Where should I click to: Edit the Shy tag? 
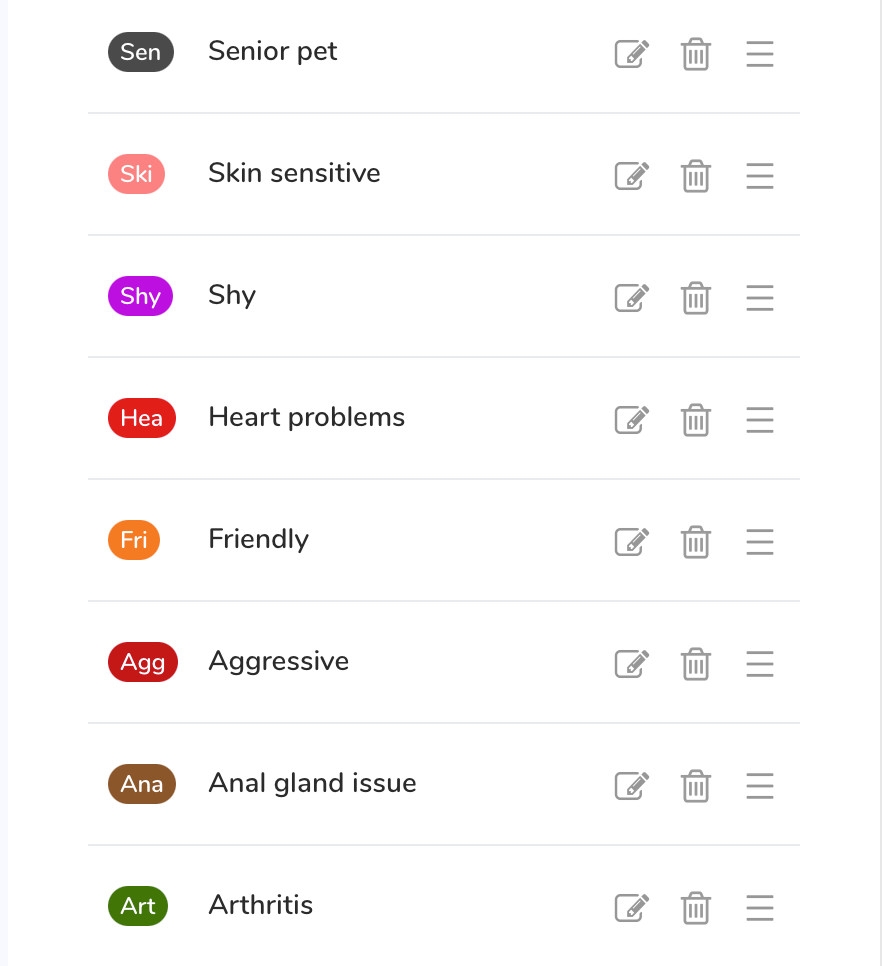[x=631, y=298]
